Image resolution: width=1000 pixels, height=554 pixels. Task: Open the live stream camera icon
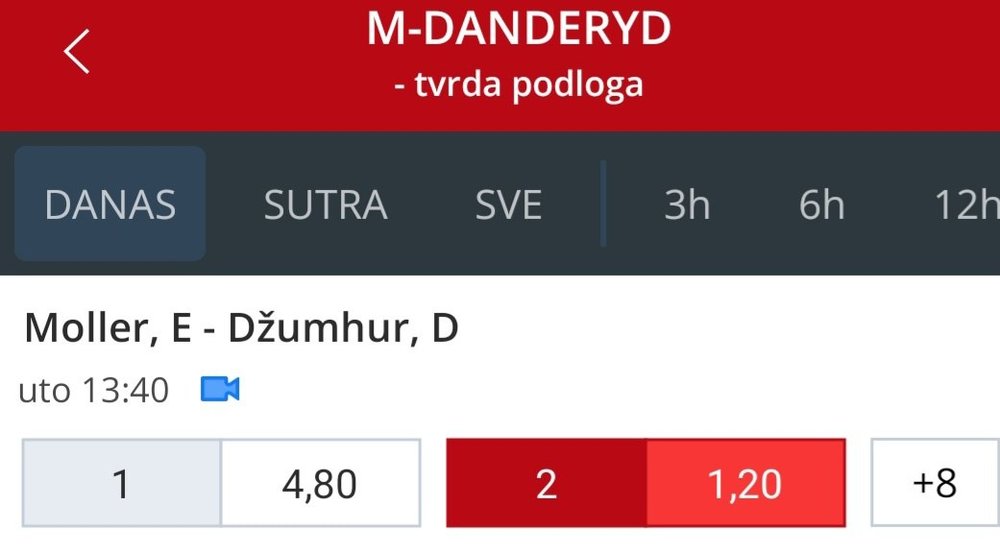(220, 389)
